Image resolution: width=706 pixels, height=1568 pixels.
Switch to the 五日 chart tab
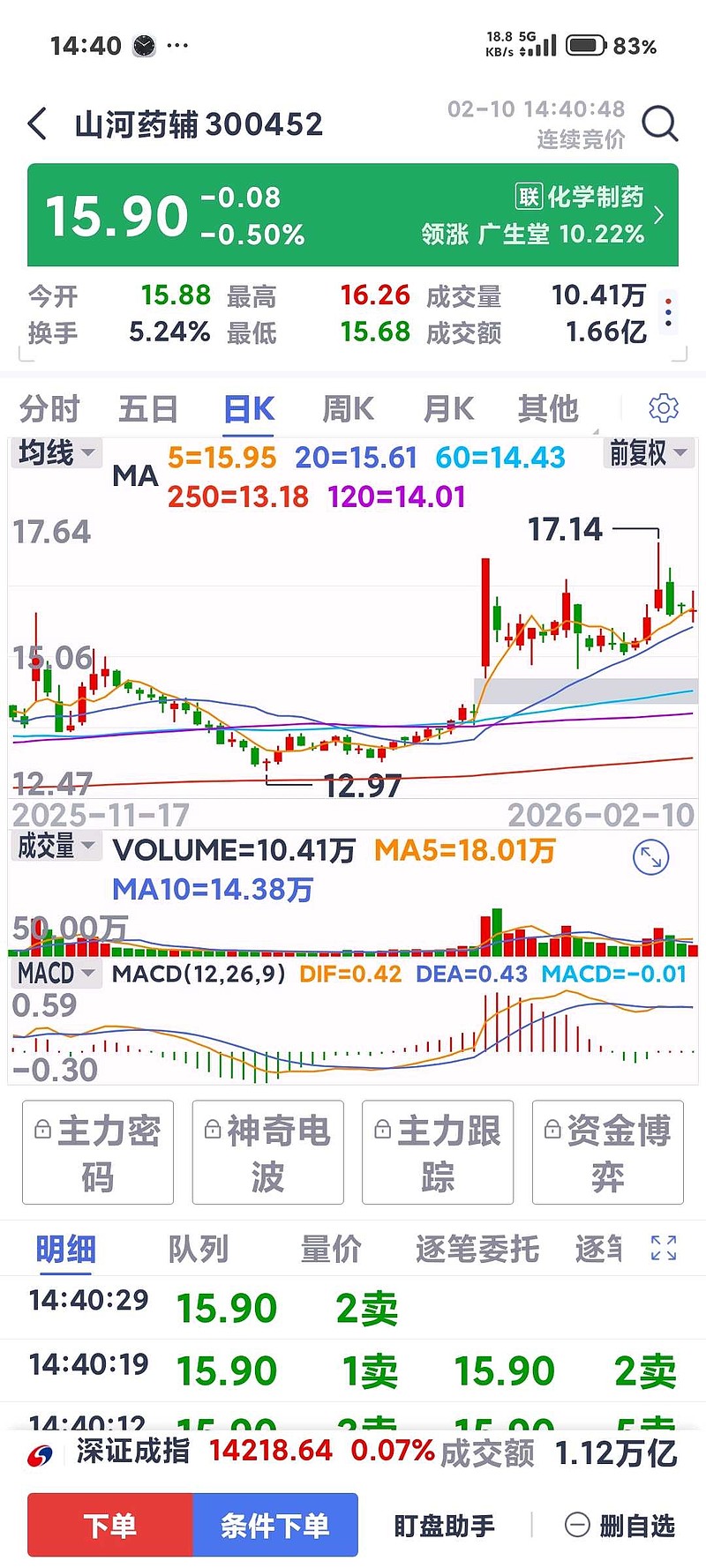coord(148,409)
